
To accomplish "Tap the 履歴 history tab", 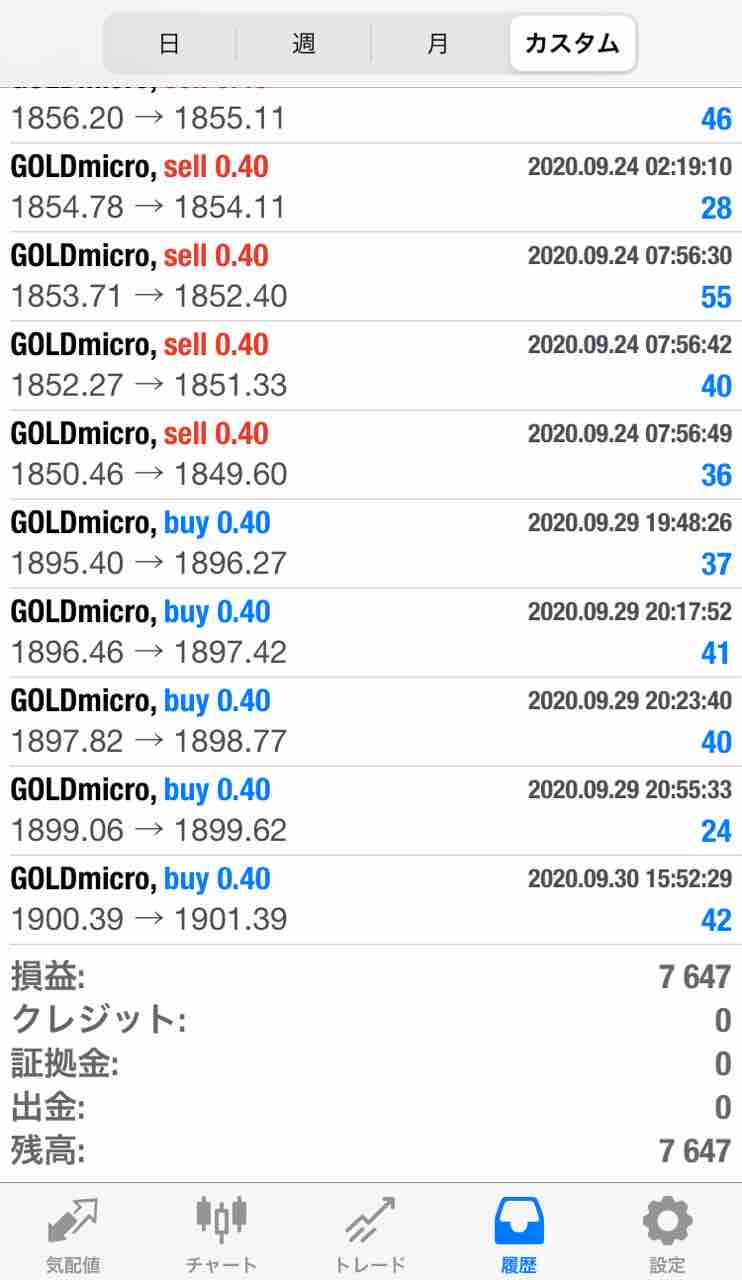I will pos(519,1232).
